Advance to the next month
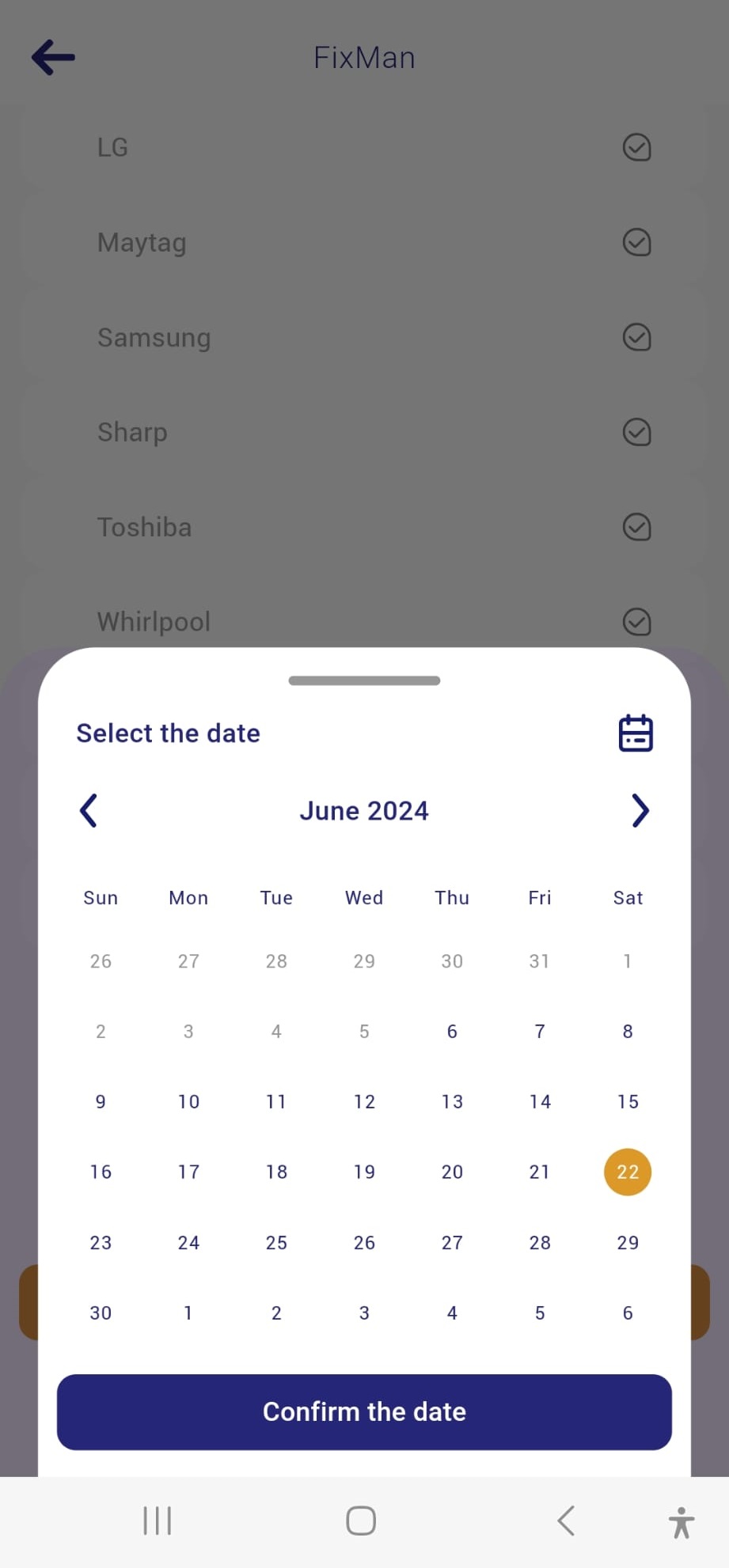The image size is (729, 1568). (x=640, y=811)
